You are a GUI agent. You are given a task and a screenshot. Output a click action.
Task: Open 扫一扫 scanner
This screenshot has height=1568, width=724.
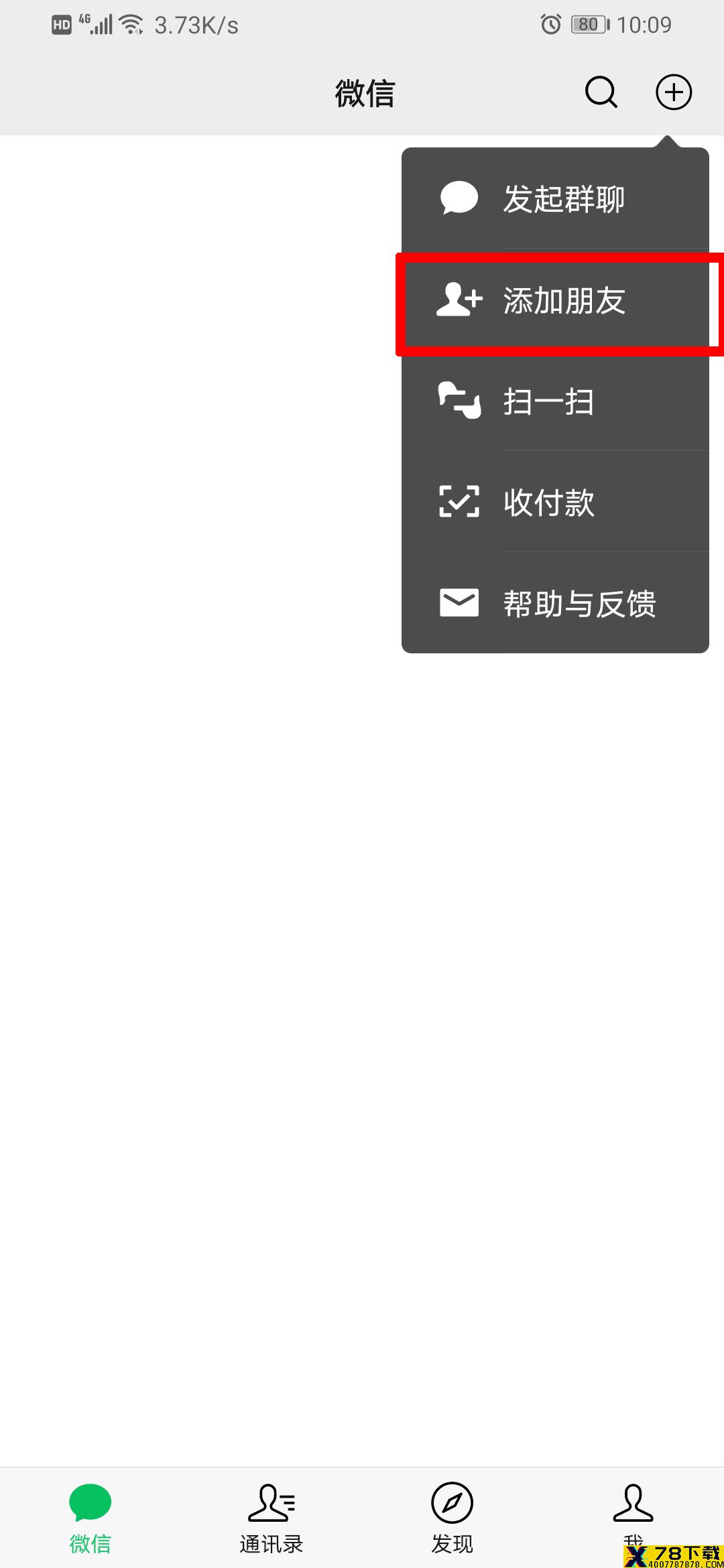(555, 401)
